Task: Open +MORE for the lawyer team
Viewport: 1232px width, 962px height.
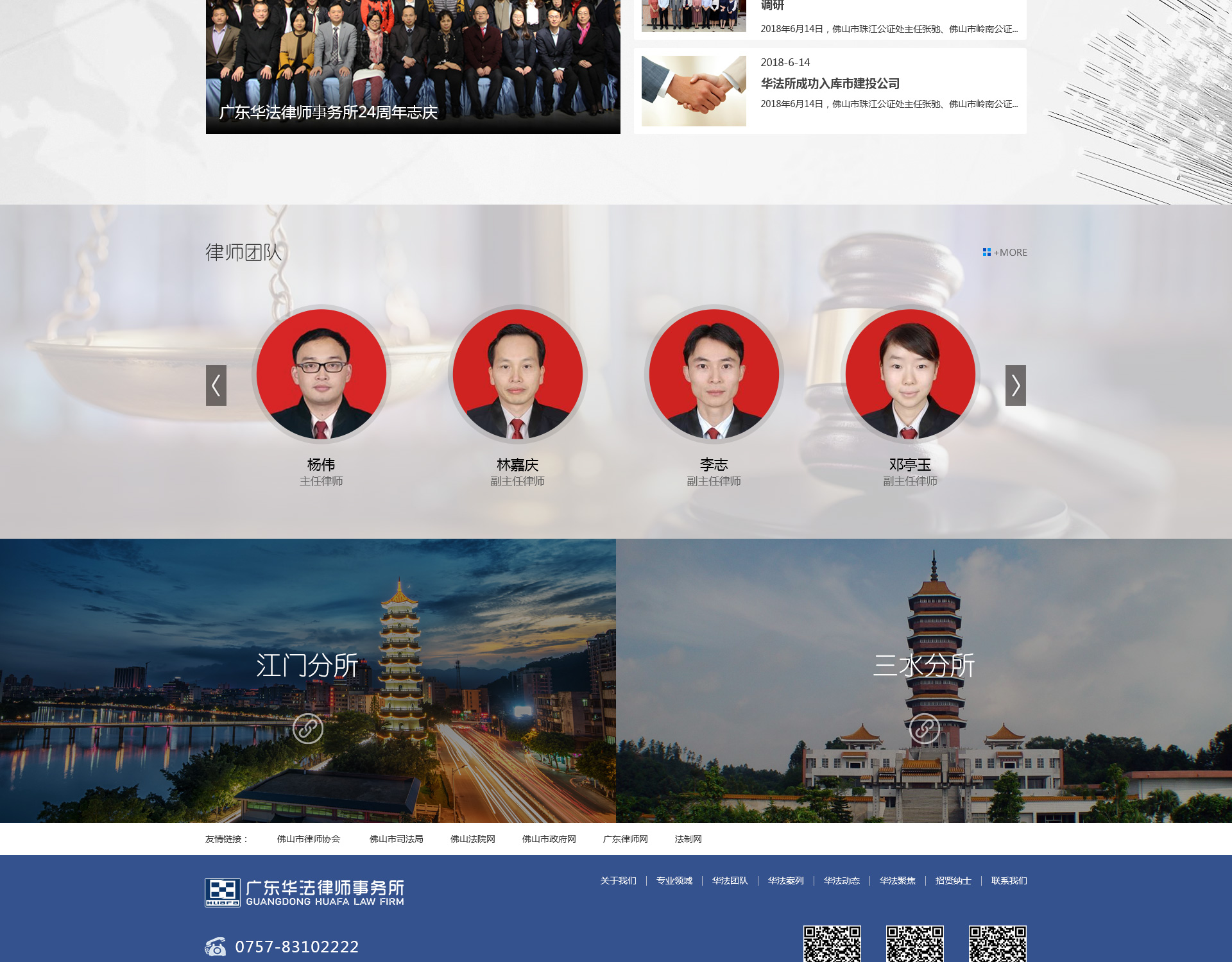Action: tap(1005, 253)
